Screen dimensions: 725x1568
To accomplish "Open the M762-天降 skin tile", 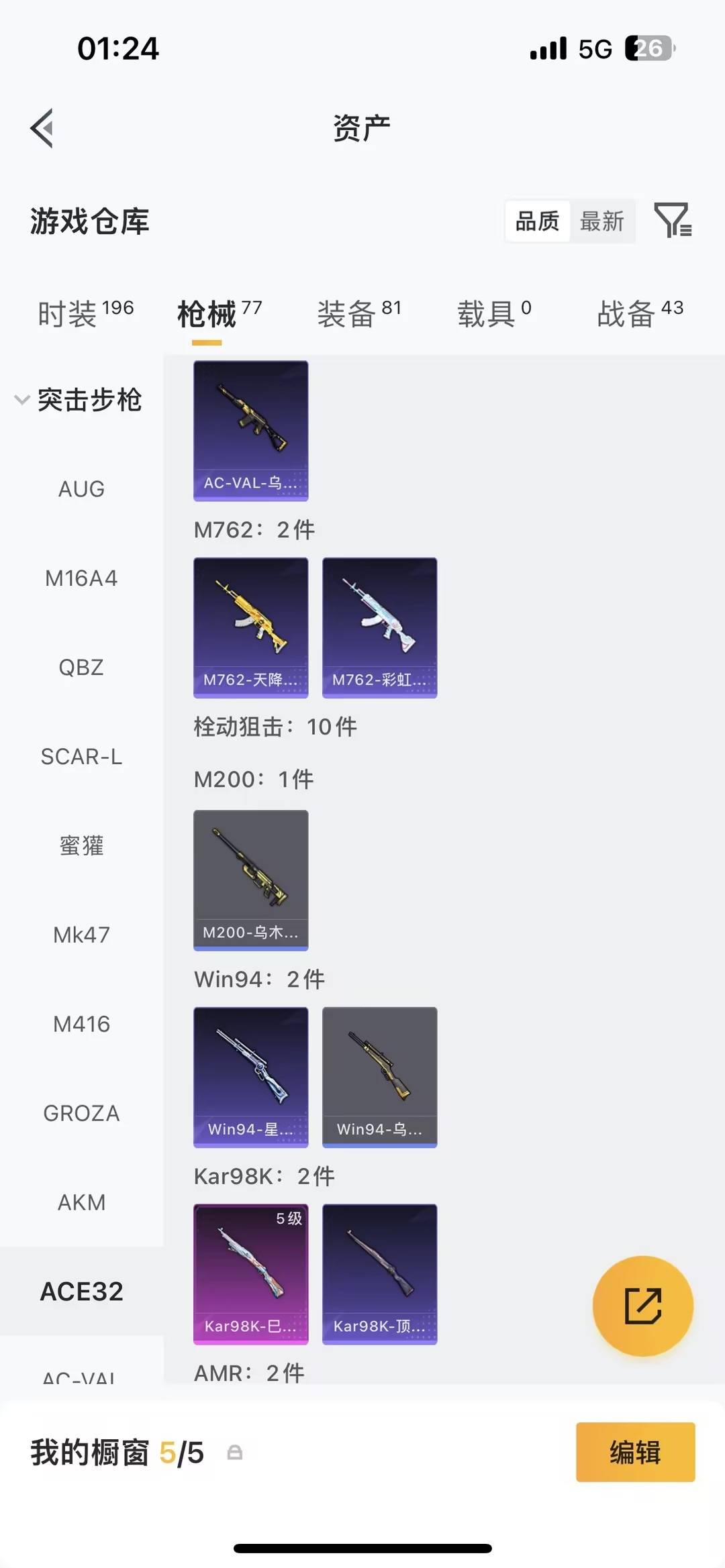I will pyautogui.click(x=251, y=627).
